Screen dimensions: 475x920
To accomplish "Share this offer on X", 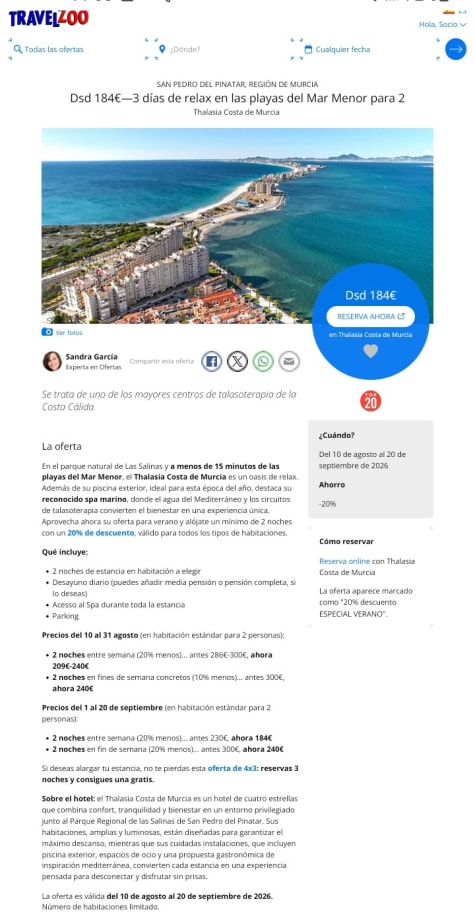I will (238, 361).
